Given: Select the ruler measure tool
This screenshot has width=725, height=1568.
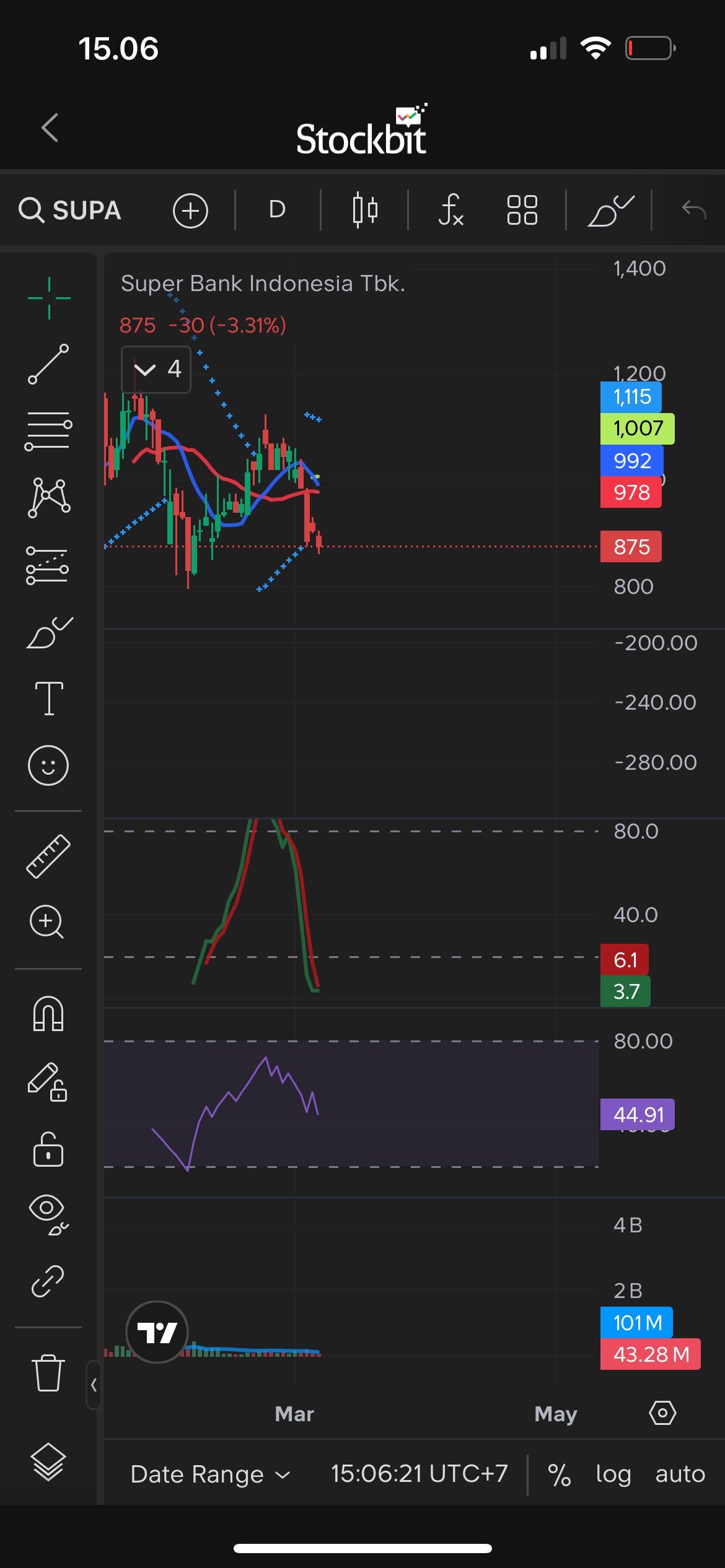Looking at the screenshot, I should coord(48,856).
